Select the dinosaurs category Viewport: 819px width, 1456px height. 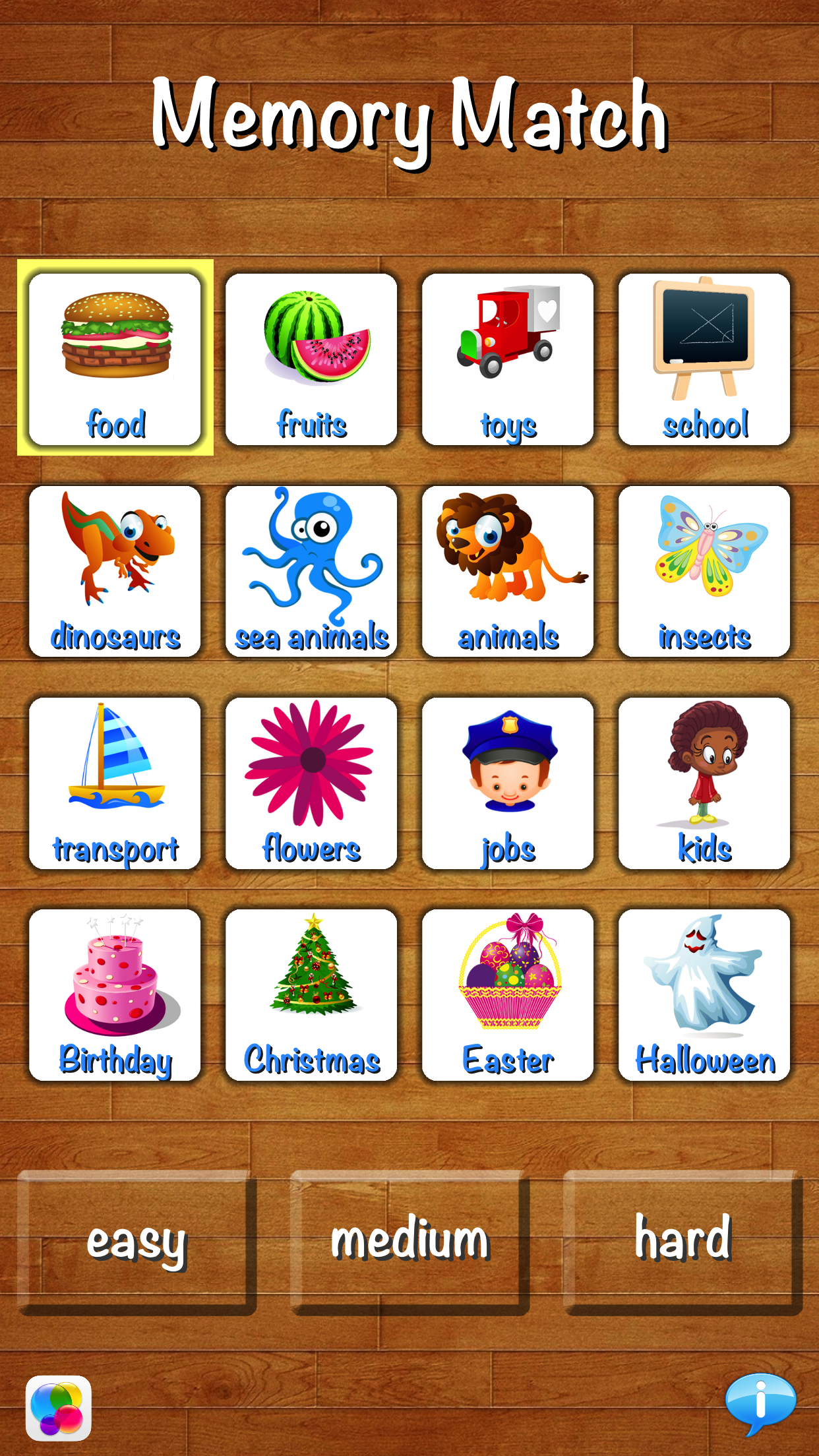(x=115, y=571)
